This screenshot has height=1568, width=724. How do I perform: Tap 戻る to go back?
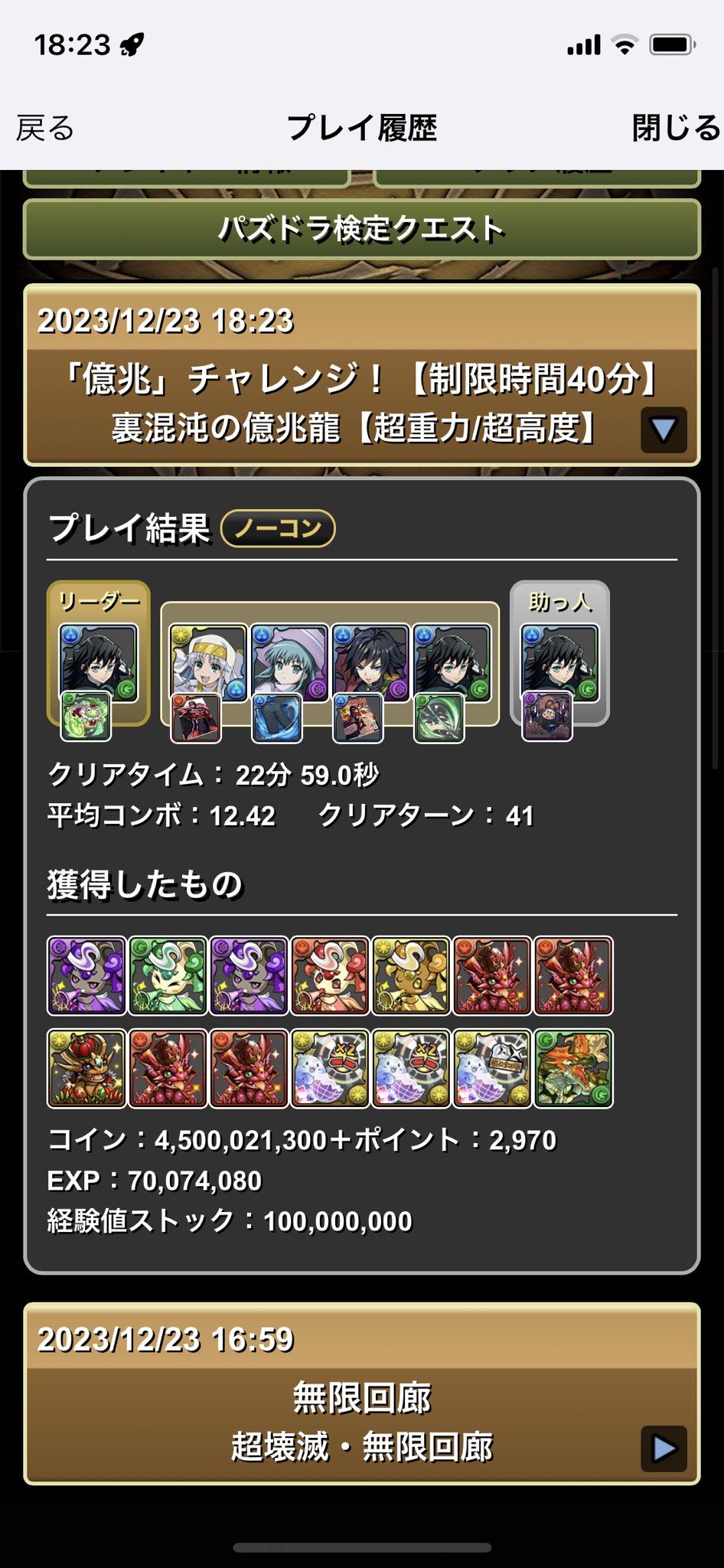click(x=46, y=128)
